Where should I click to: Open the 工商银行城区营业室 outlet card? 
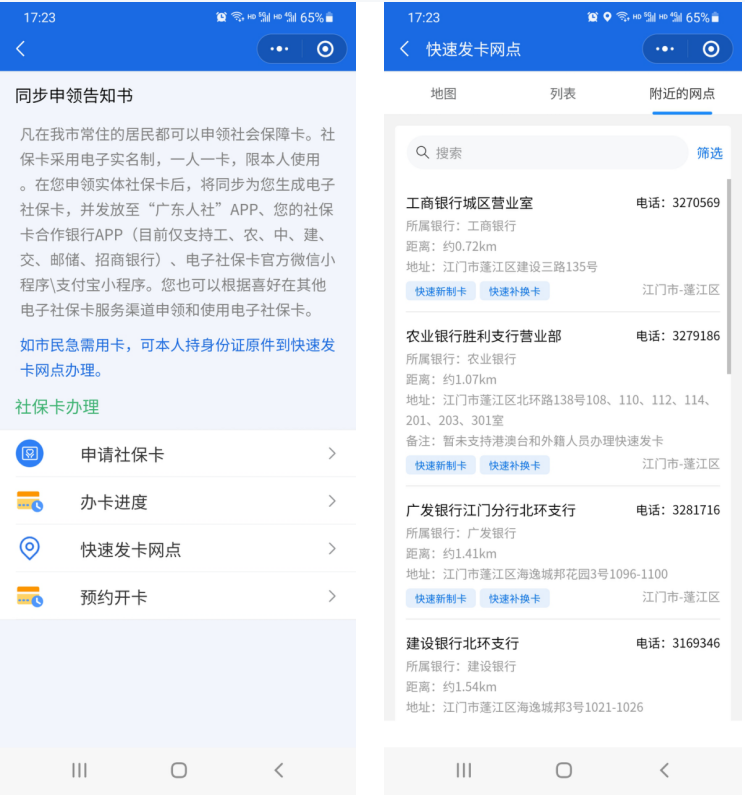click(562, 245)
